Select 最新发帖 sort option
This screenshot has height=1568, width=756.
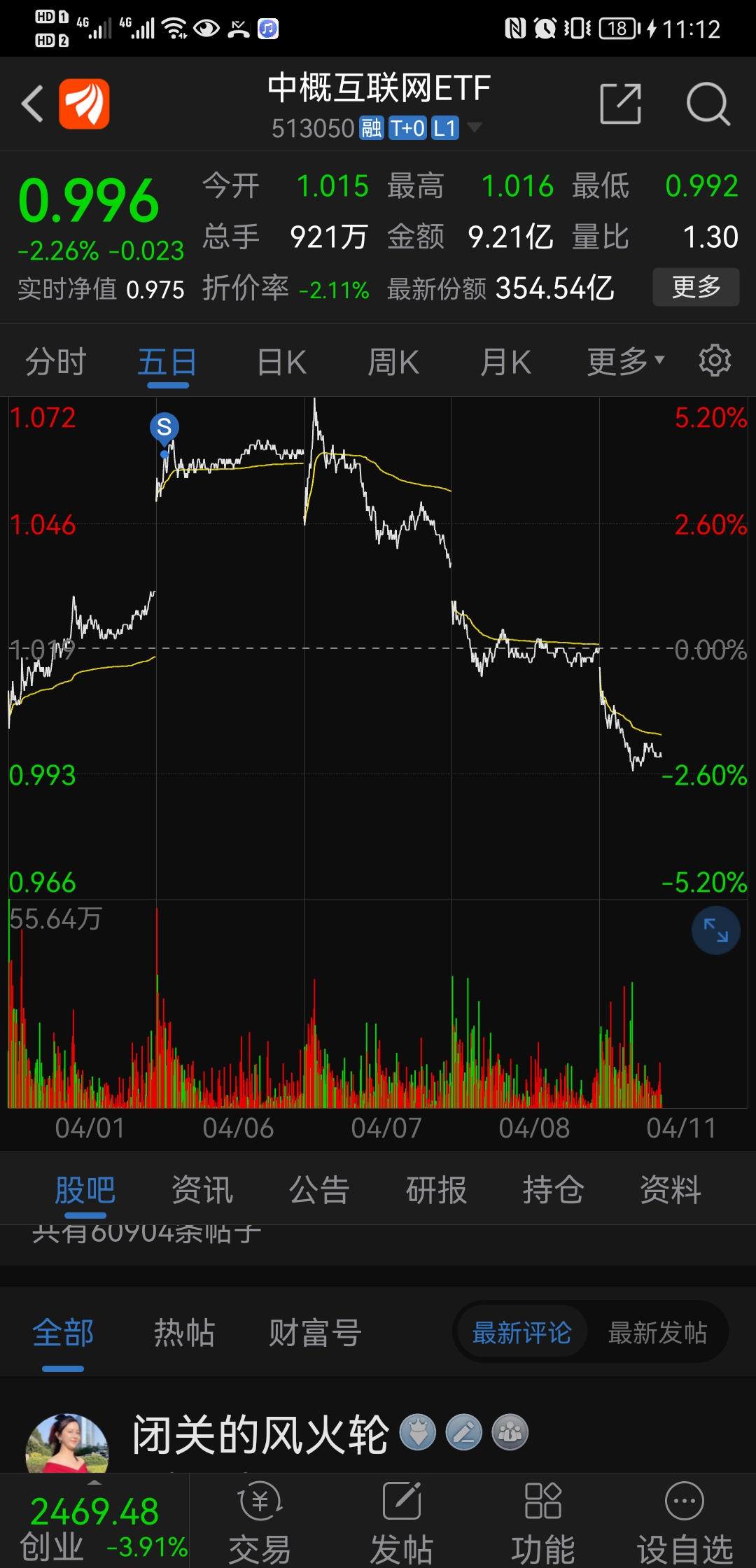657,1332
